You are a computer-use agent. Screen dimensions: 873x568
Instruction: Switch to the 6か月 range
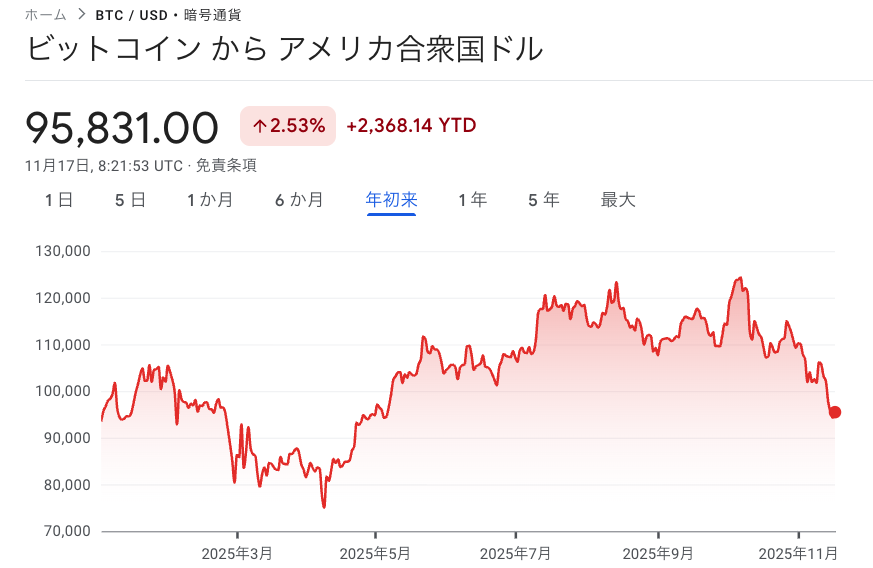(x=299, y=200)
